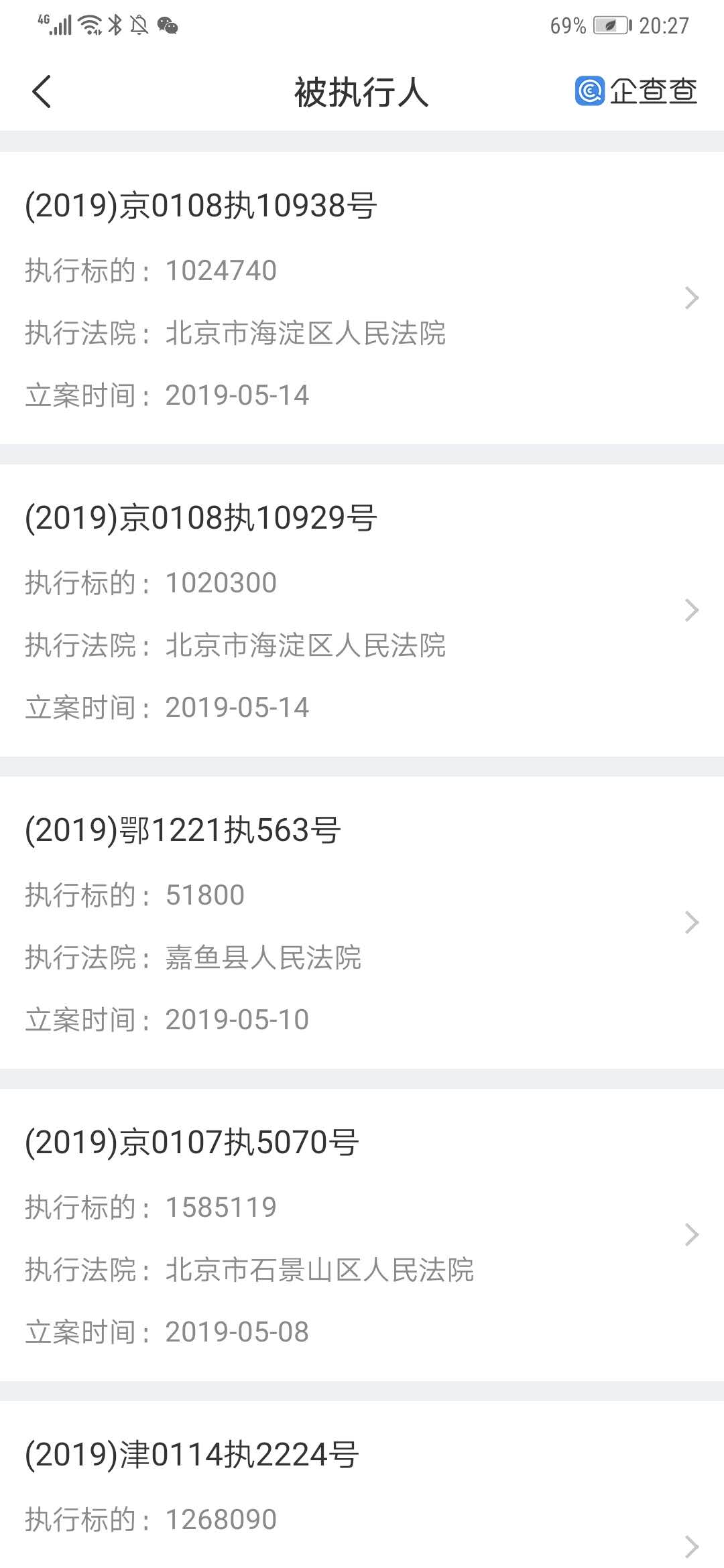View details of (2019)鄂1221执563号

[362, 923]
